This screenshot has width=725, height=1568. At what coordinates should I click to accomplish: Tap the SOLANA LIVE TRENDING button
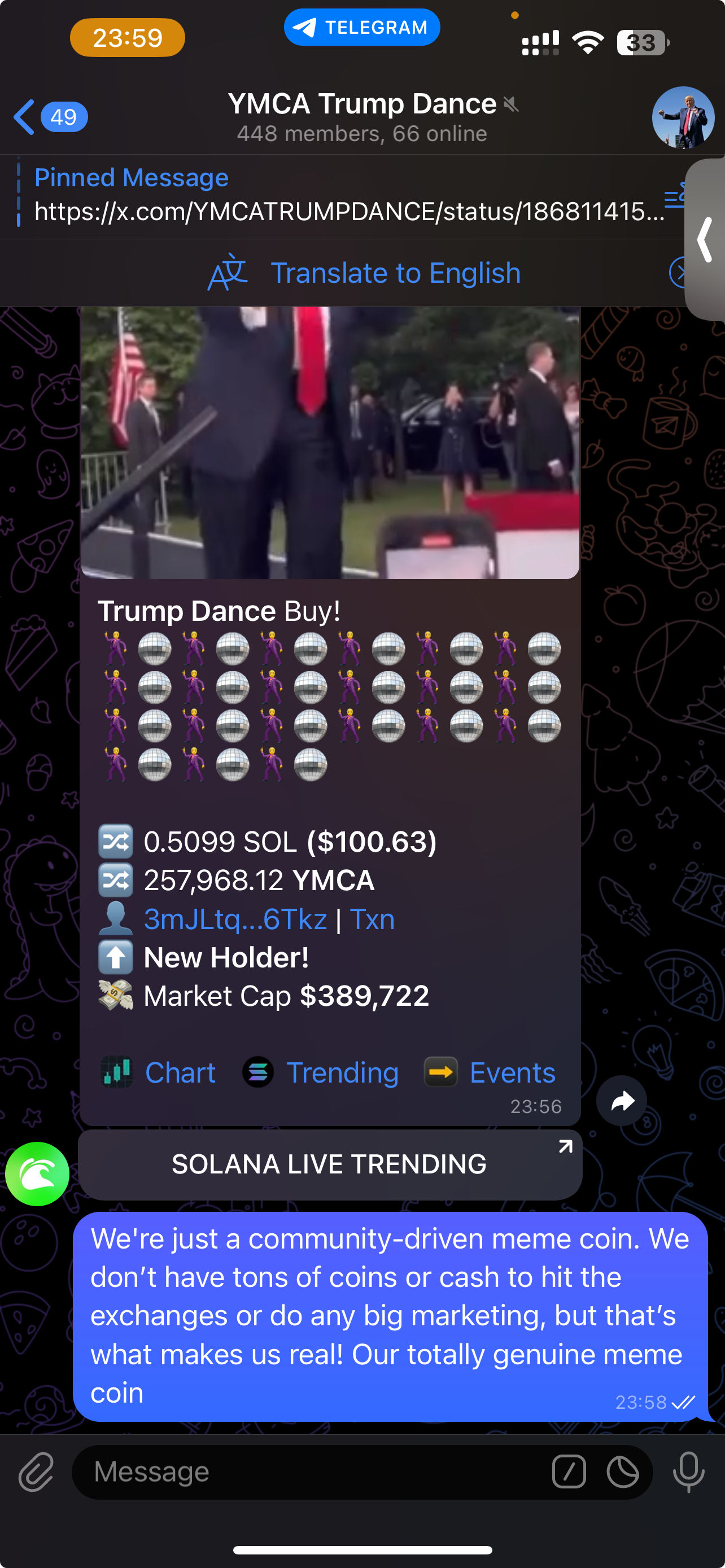coord(330,1164)
